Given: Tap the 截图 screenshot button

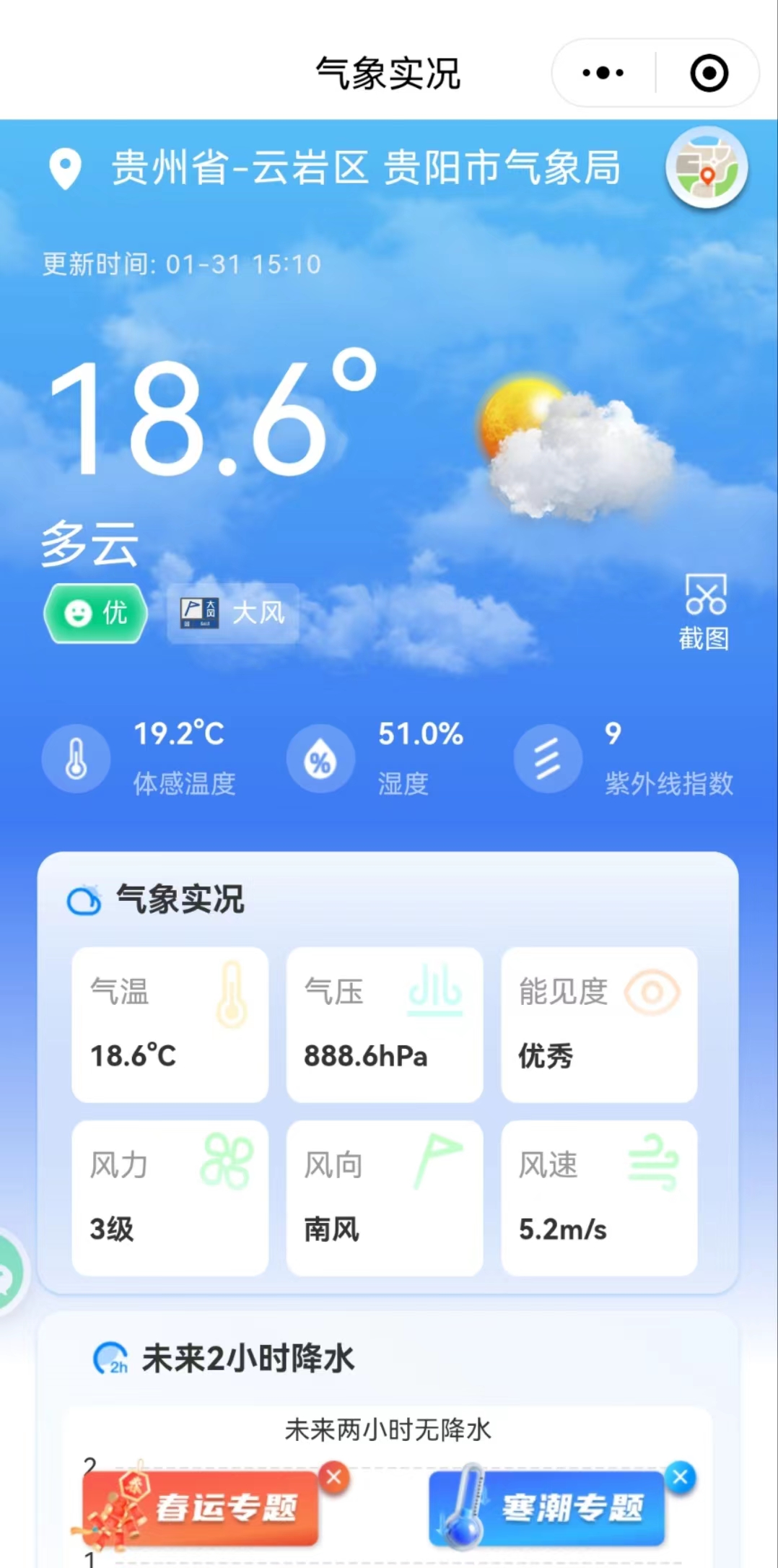Looking at the screenshot, I should point(704,612).
